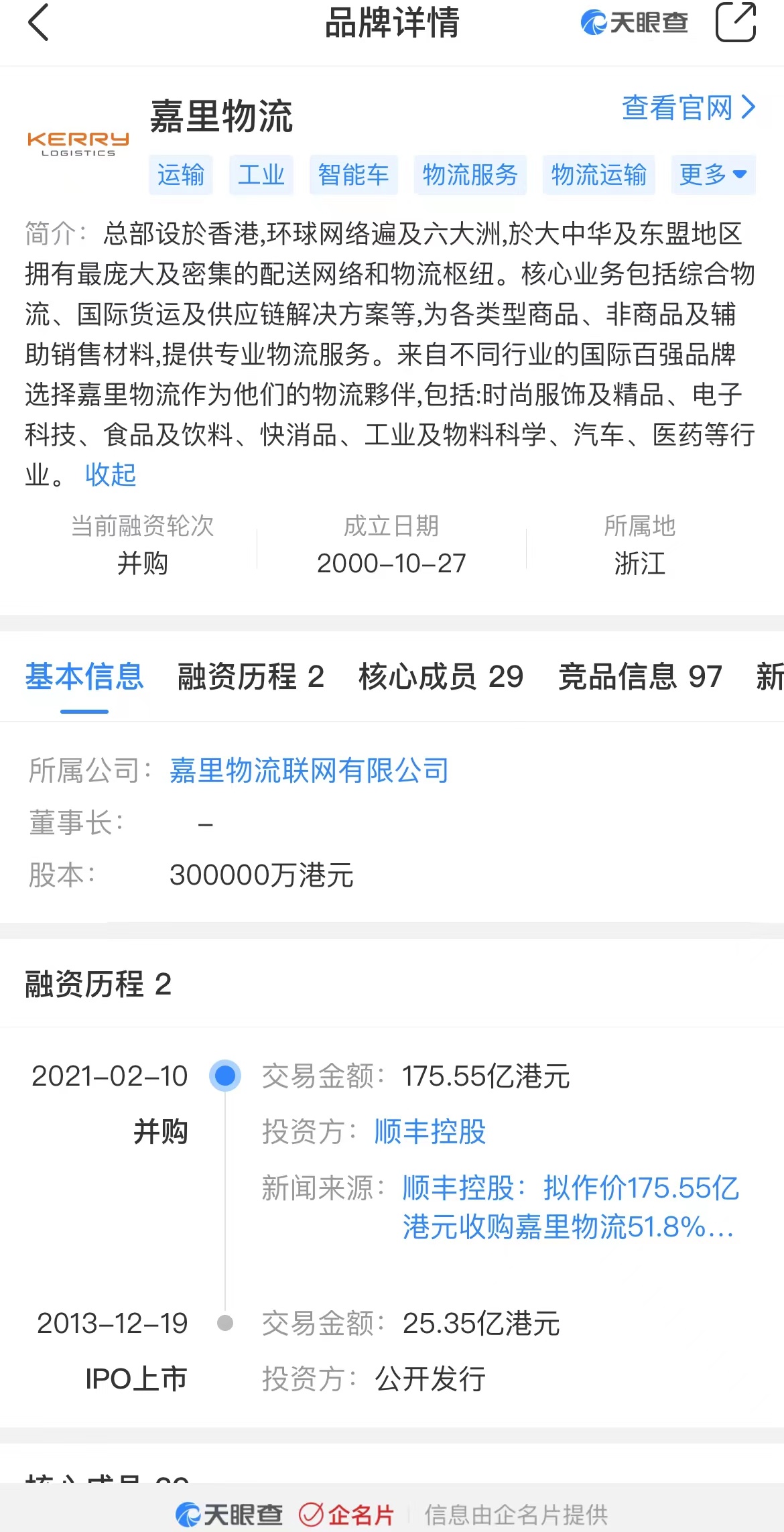Select the 运输 tag chip

tap(181, 175)
